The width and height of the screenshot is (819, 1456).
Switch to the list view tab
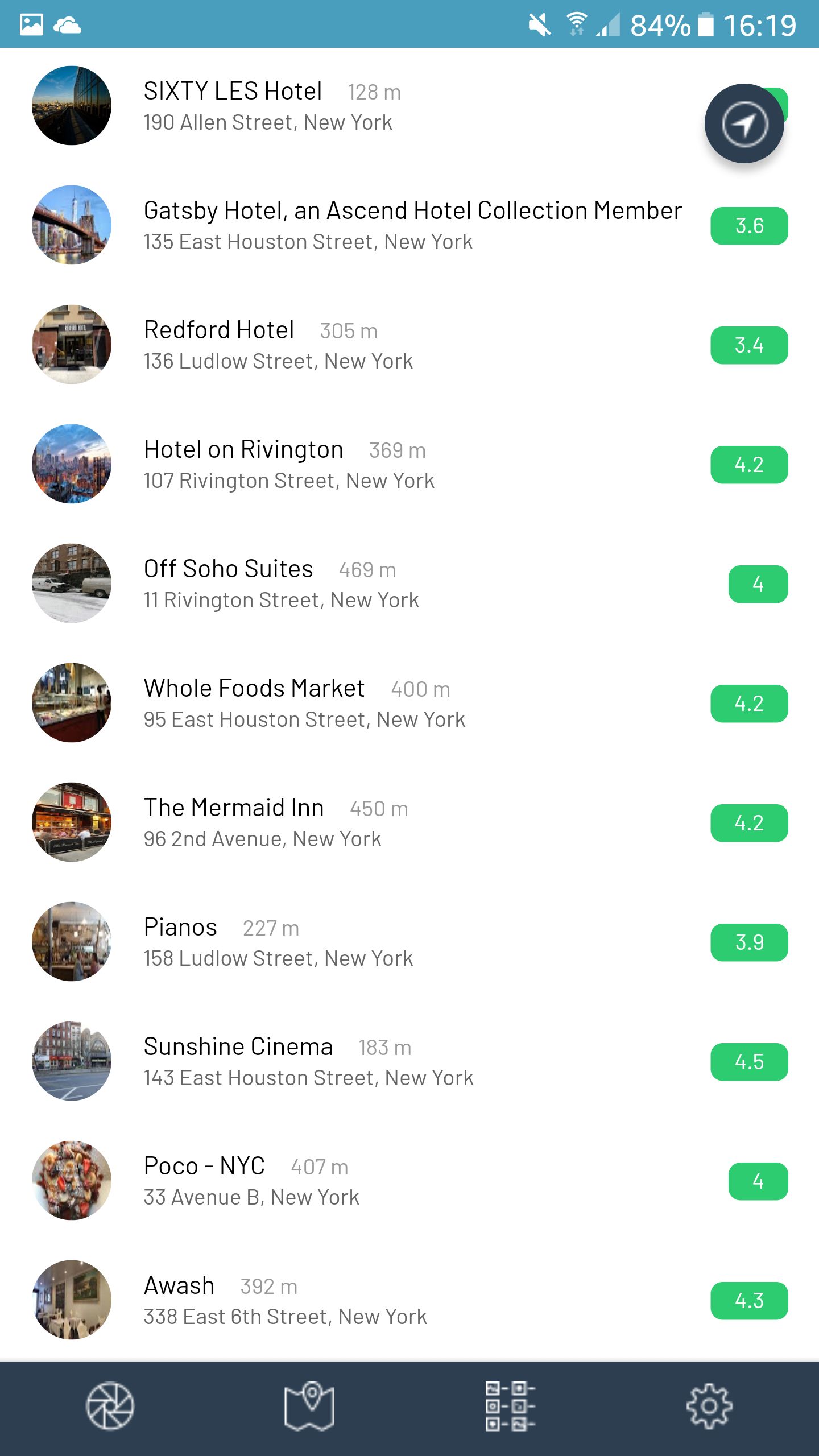tap(510, 1406)
